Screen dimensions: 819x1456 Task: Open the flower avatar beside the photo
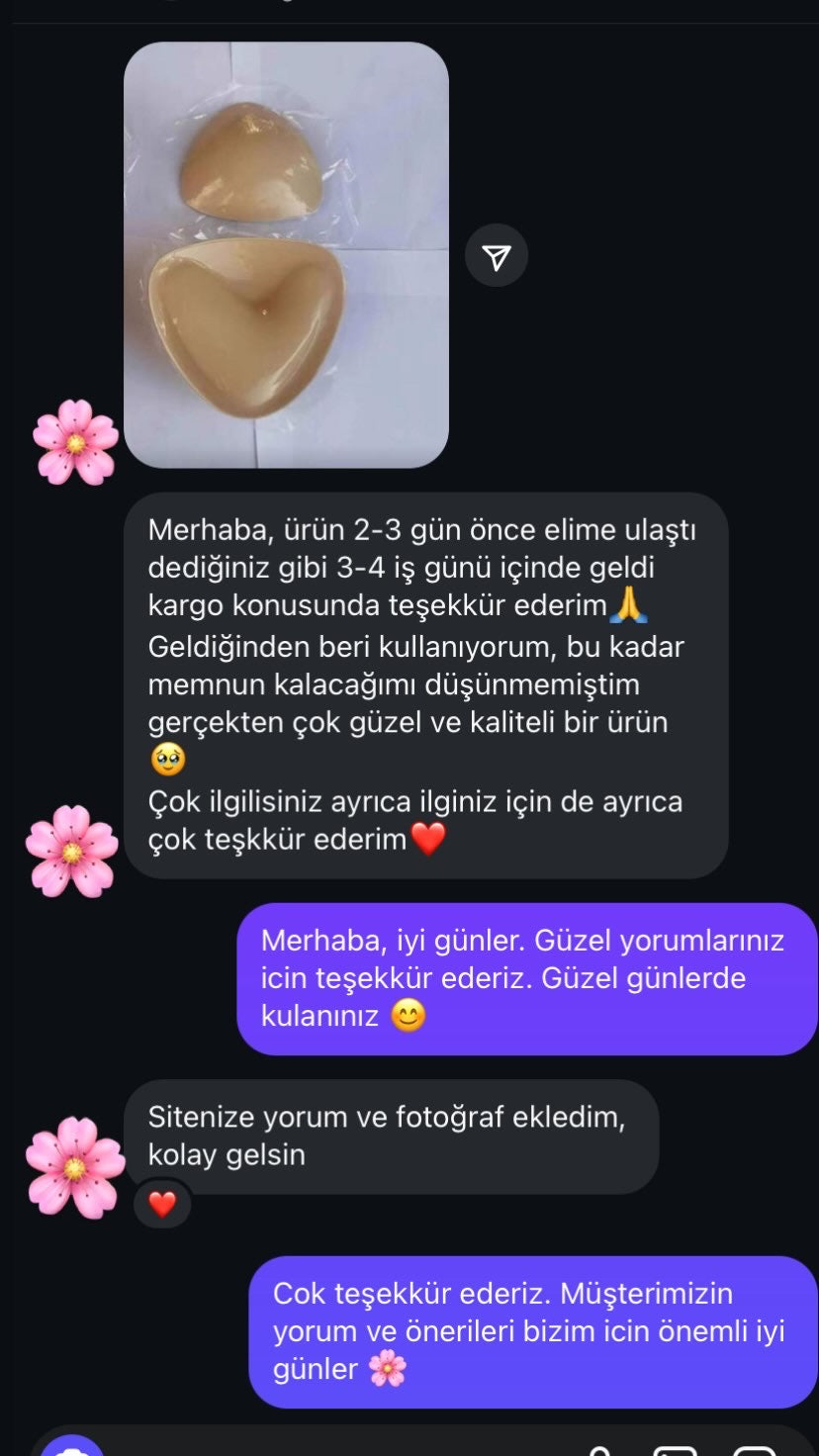(76, 442)
